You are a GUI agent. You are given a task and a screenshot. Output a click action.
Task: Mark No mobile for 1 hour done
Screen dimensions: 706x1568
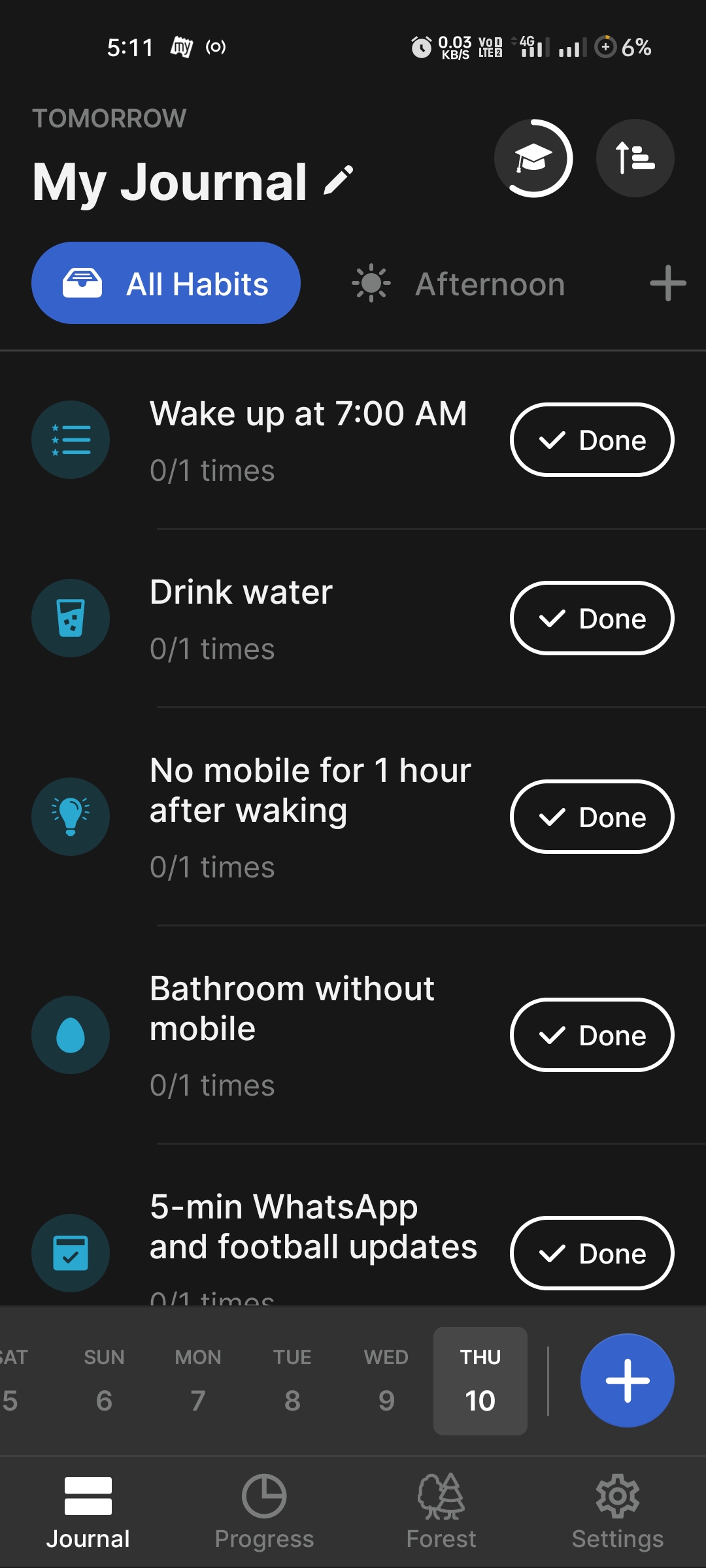pyautogui.click(x=592, y=817)
